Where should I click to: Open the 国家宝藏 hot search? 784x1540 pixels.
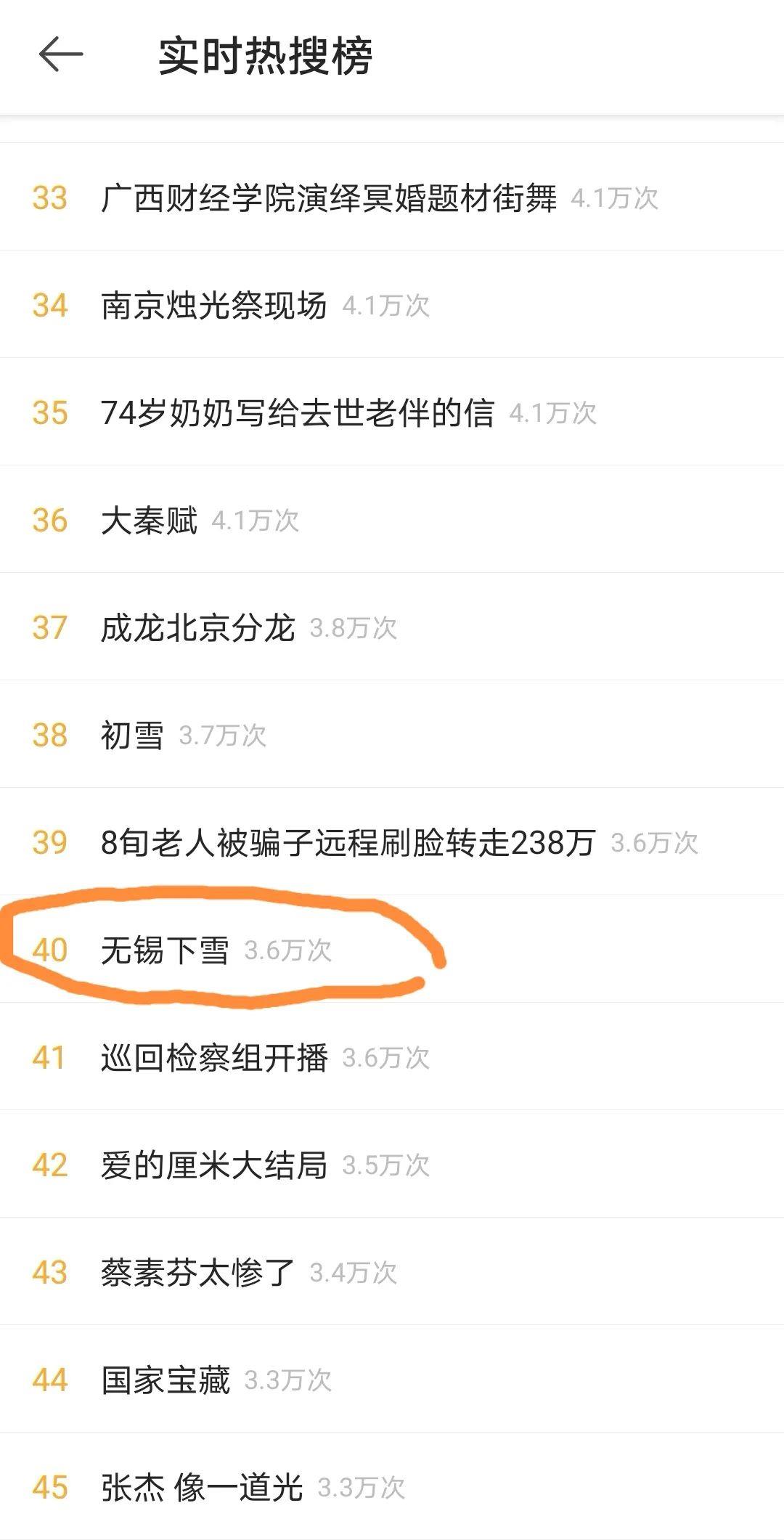[392, 1380]
